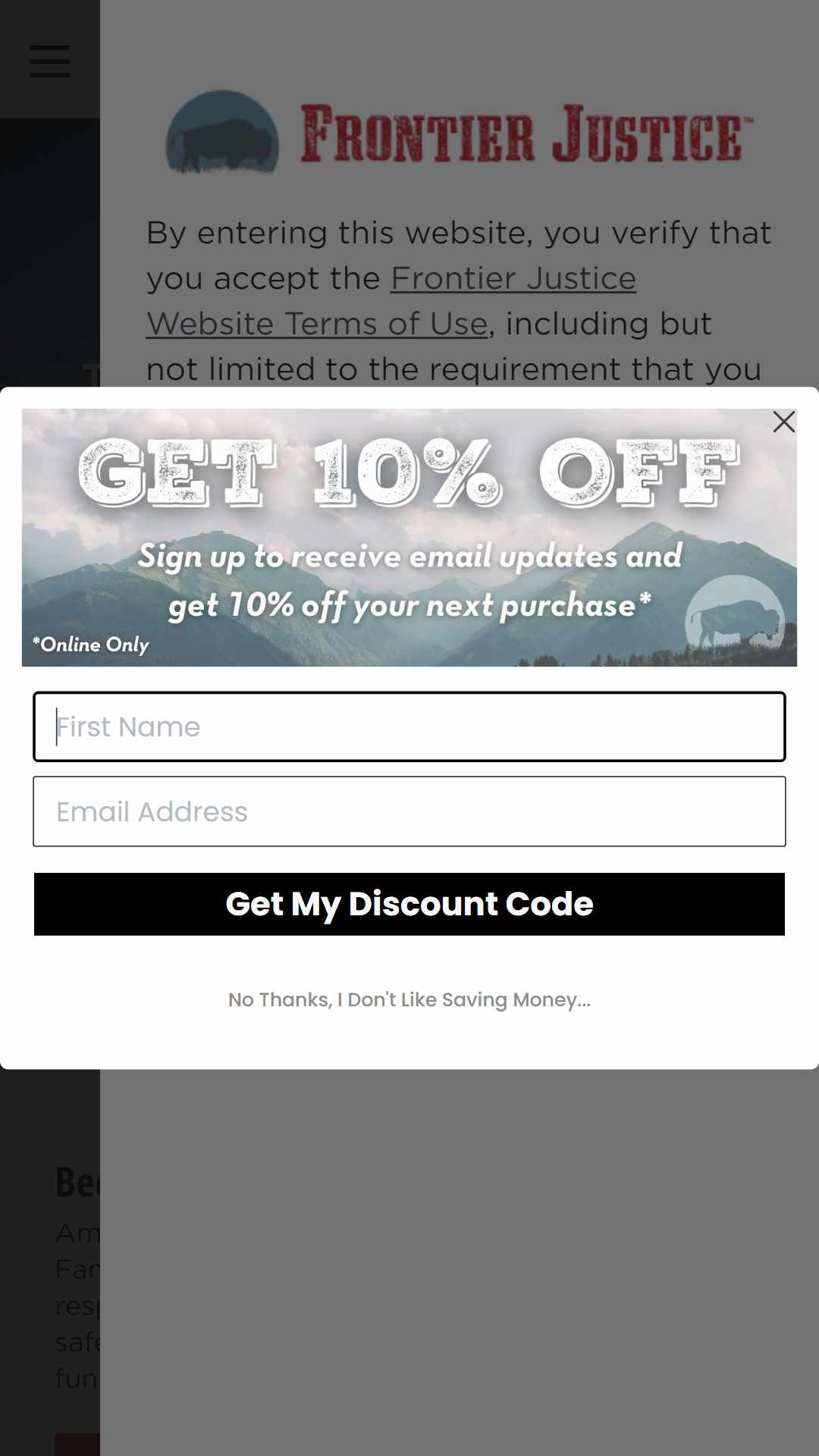Decline with No Thanks link
Image resolution: width=819 pixels, height=1456 pixels.
[x=409, y=999]
